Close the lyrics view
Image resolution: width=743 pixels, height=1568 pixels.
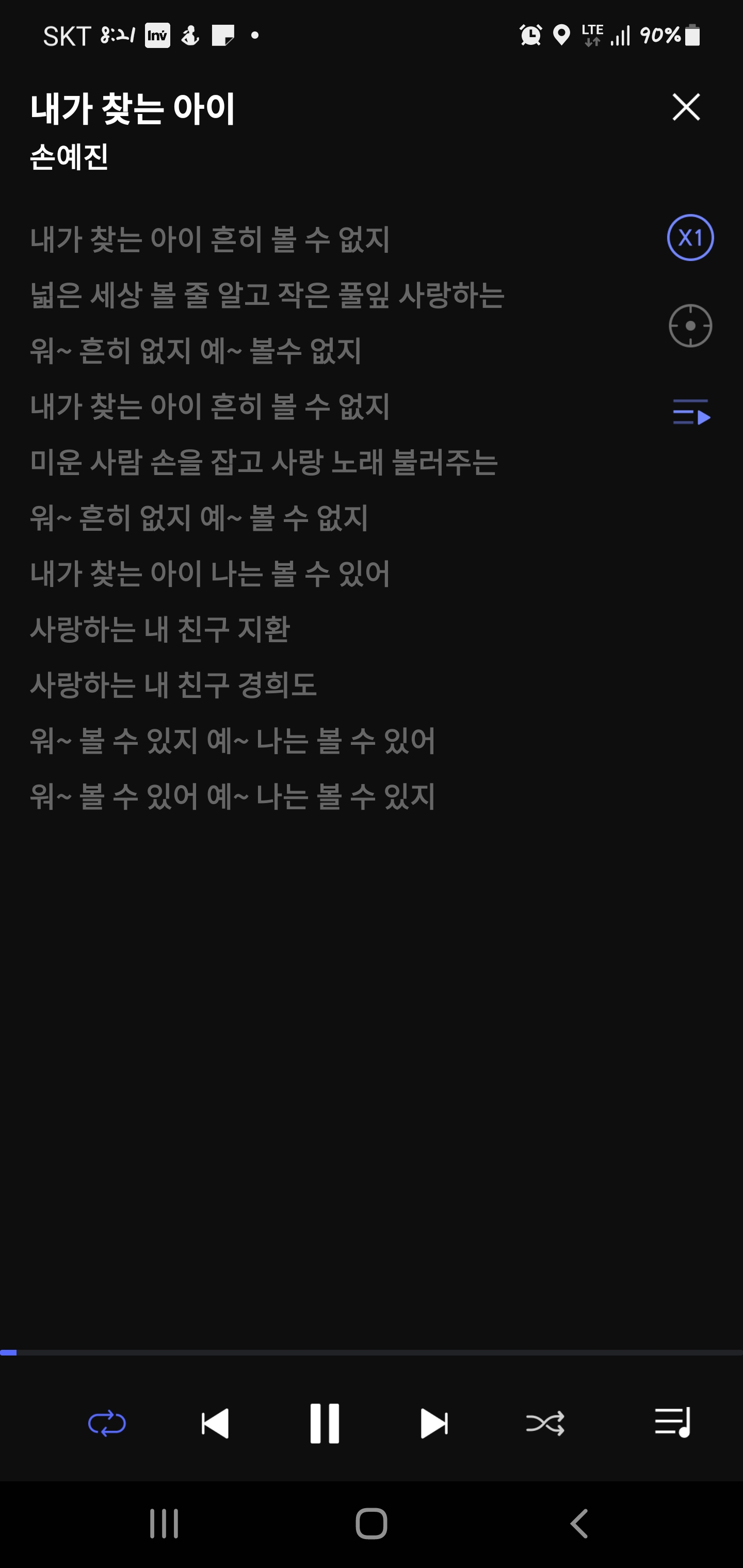tap(686, 107)
